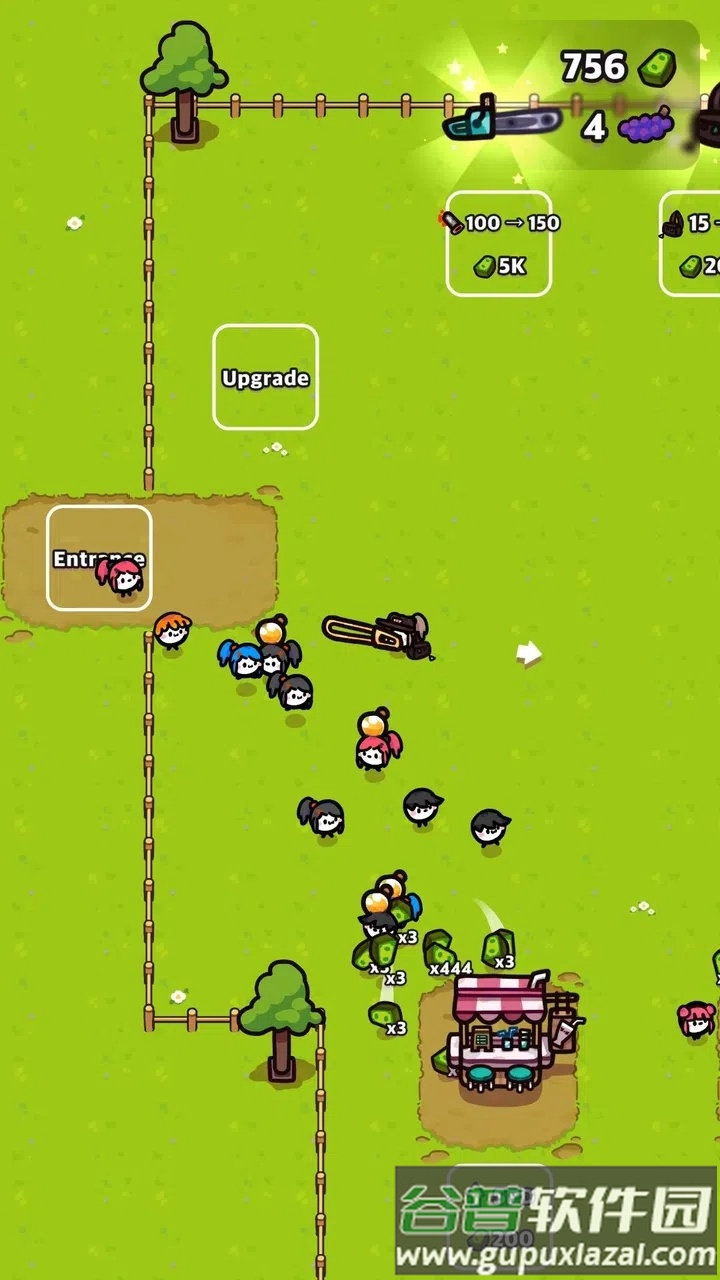
Task: Tap the Upgrade tile
Action: pos(265,377)
